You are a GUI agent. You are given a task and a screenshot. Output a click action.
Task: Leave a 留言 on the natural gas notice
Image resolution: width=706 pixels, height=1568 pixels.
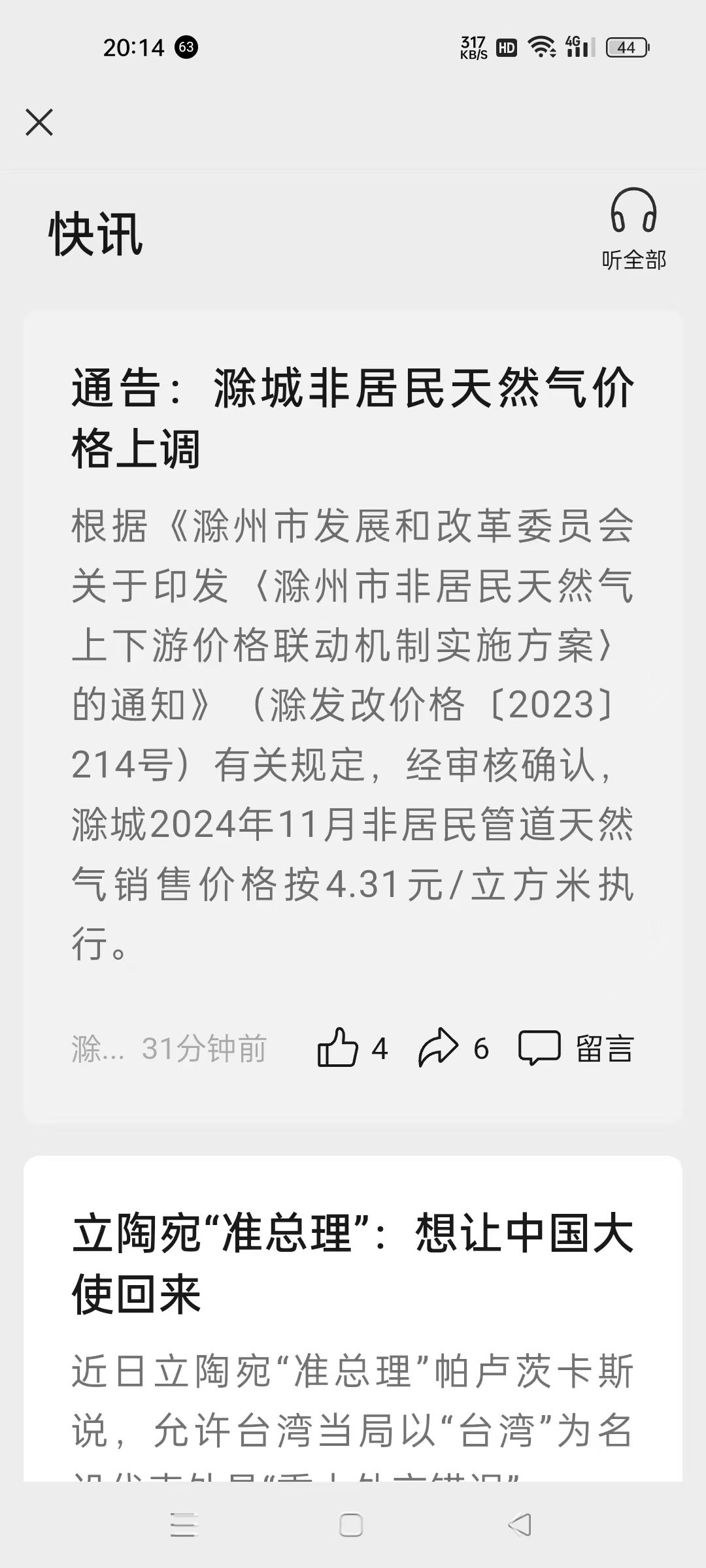pyautogui.click(x=575, y=1048)
